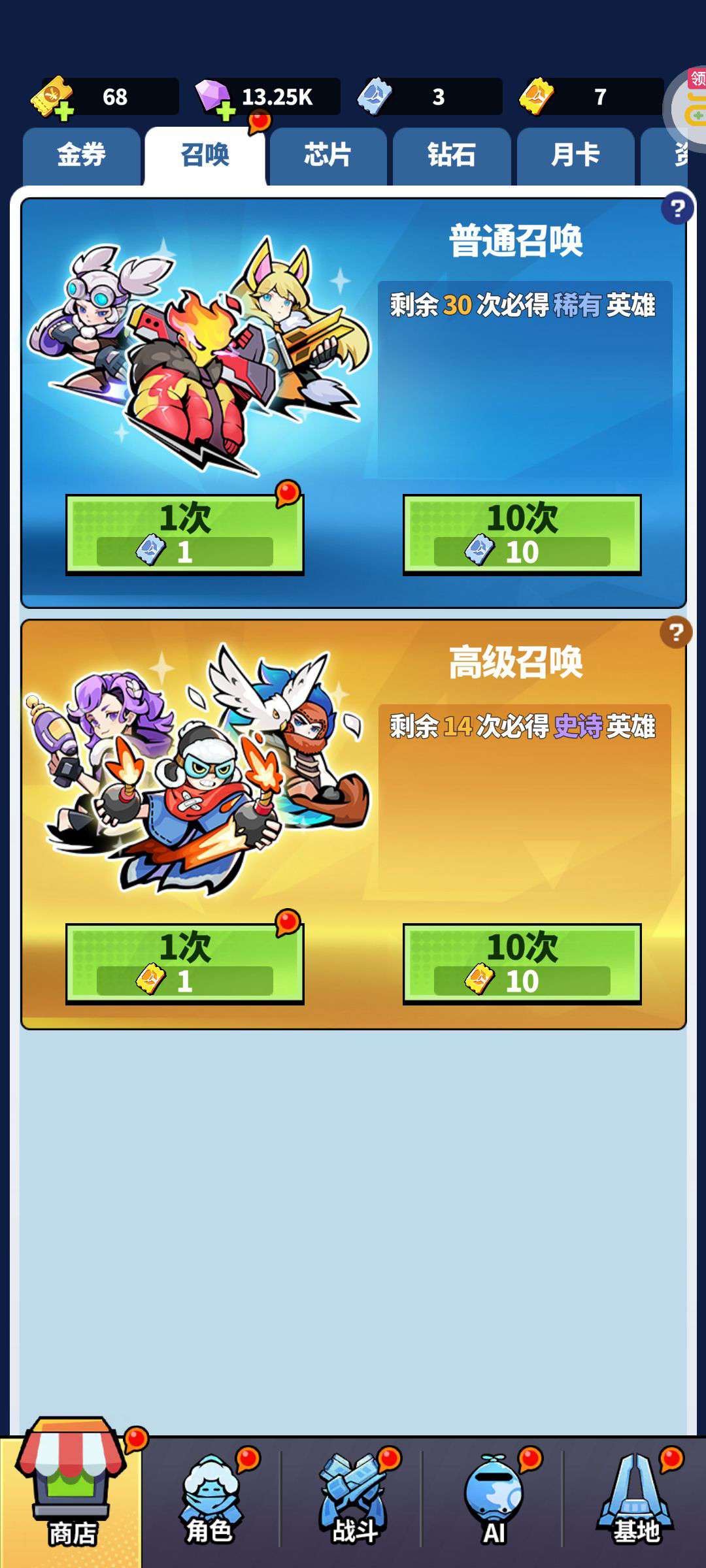Select the 商店 tab in the bottom bar
Viewport: 706px width, 1568px height.
(71, 1495)
